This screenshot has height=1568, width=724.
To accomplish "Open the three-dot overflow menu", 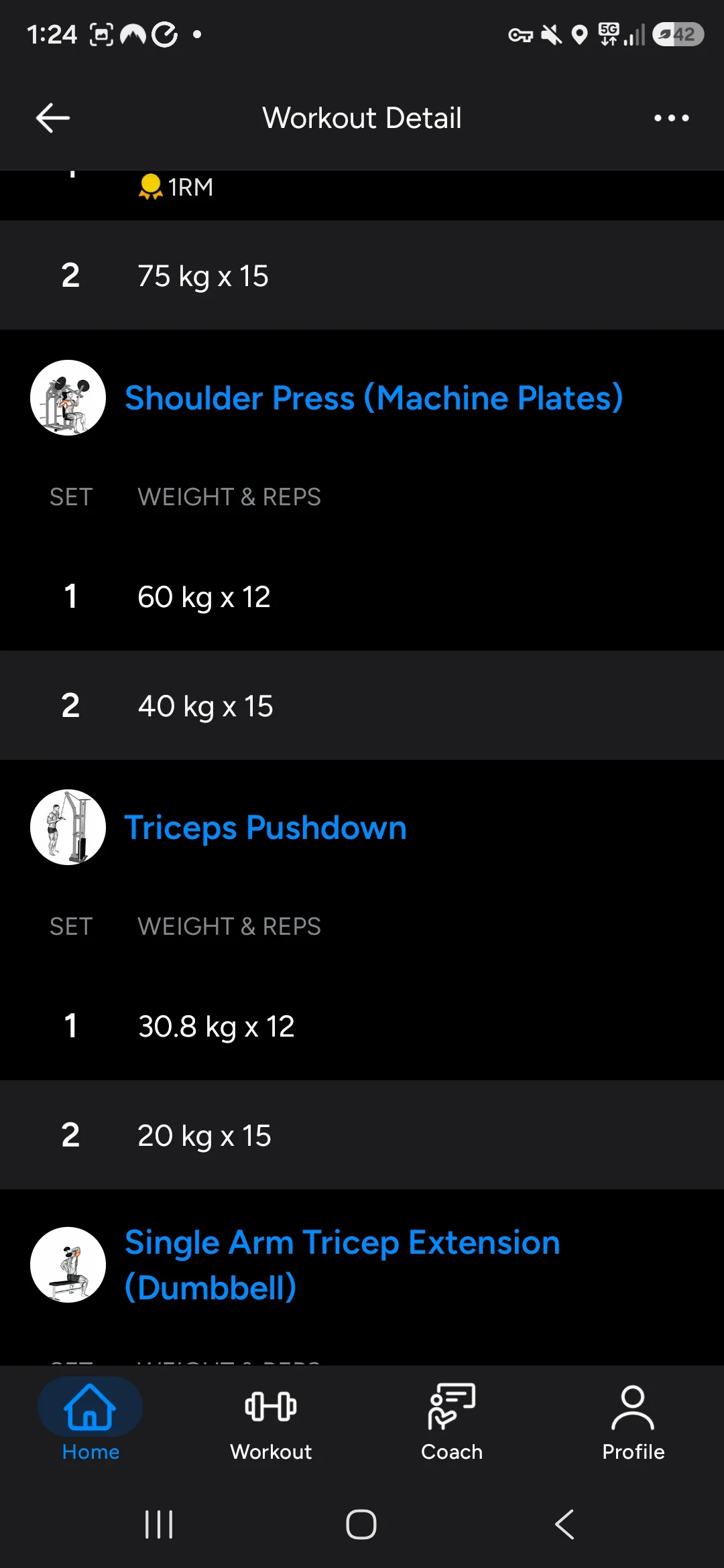I will coord(671,118).
